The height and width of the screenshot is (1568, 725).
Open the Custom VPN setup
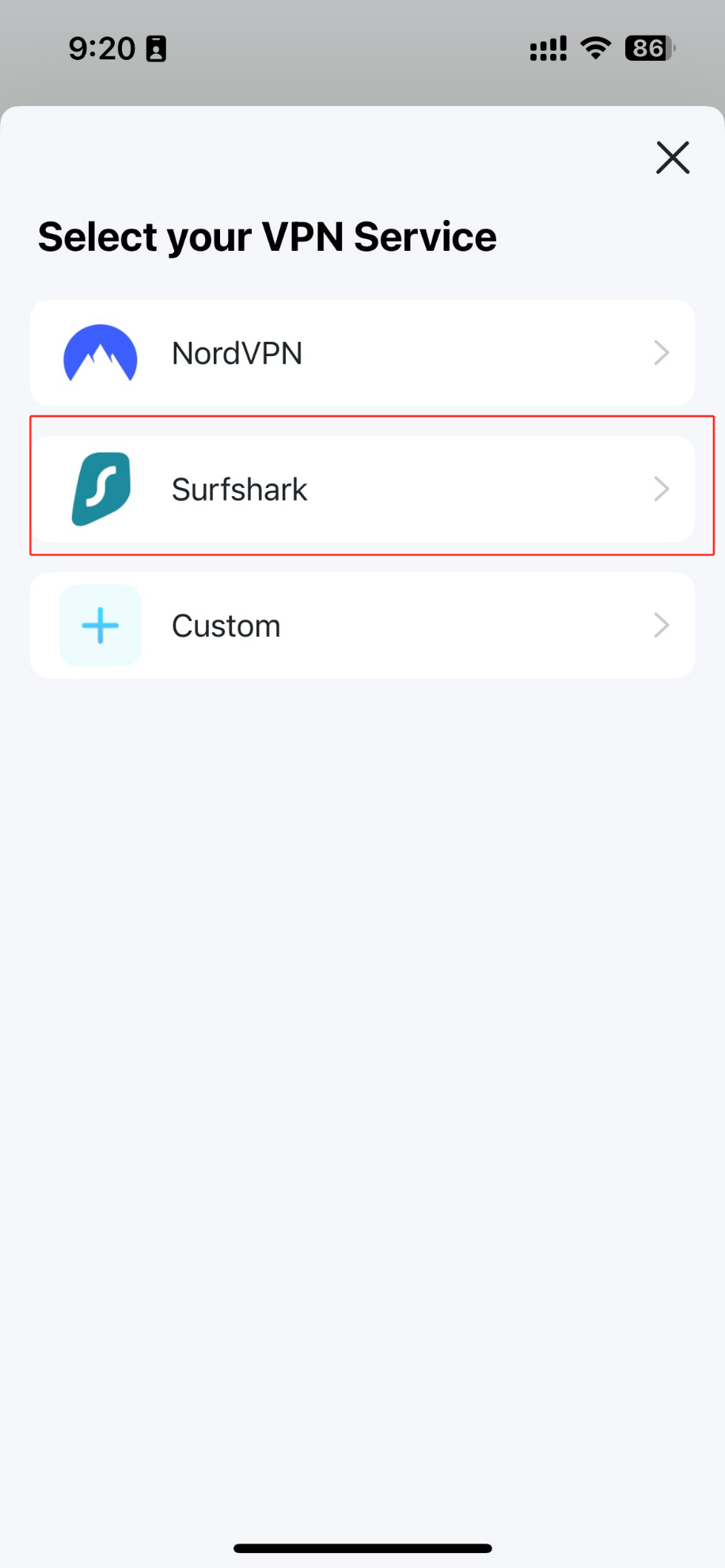coord(362,625)
